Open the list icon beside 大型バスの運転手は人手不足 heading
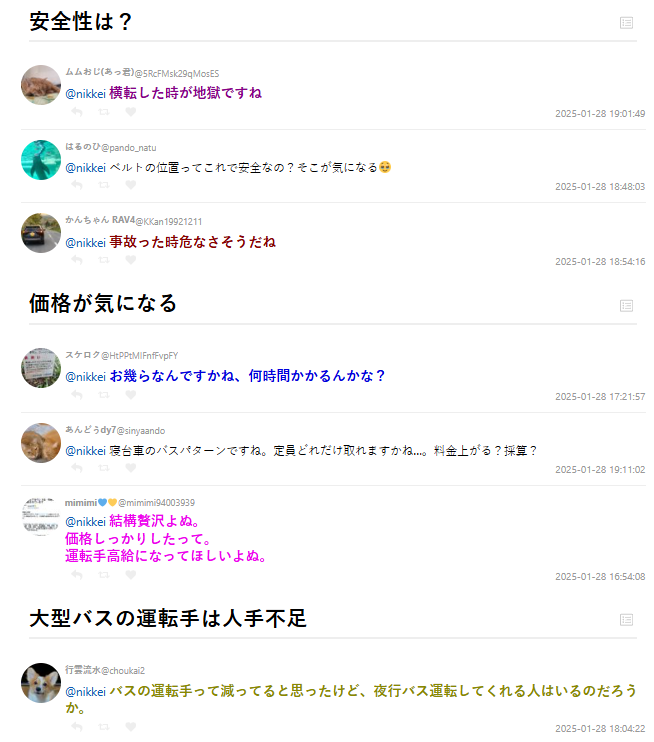Screen dimensions: 654x742 point(626,620)
